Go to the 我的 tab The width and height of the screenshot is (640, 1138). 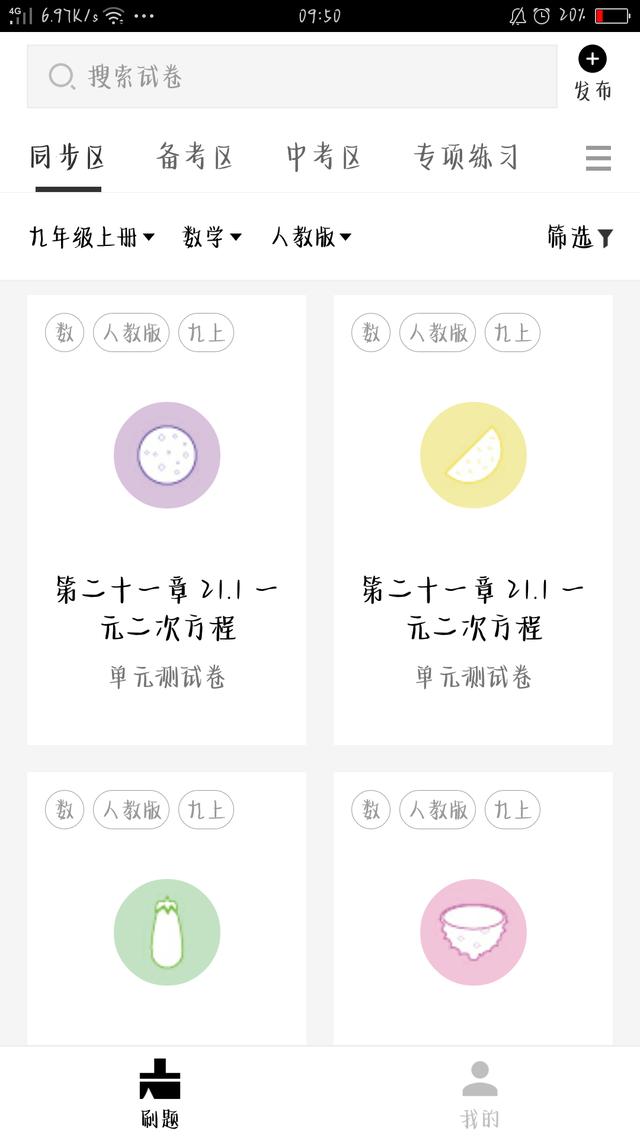click(480, 1094)
